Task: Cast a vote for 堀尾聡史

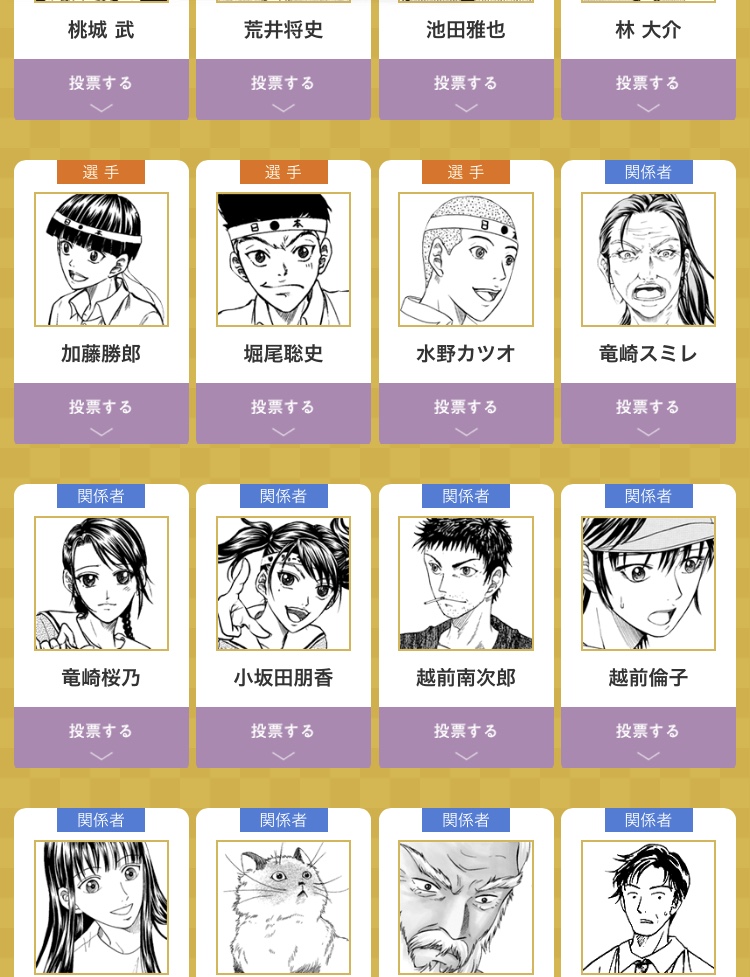Action: (283, 412)
